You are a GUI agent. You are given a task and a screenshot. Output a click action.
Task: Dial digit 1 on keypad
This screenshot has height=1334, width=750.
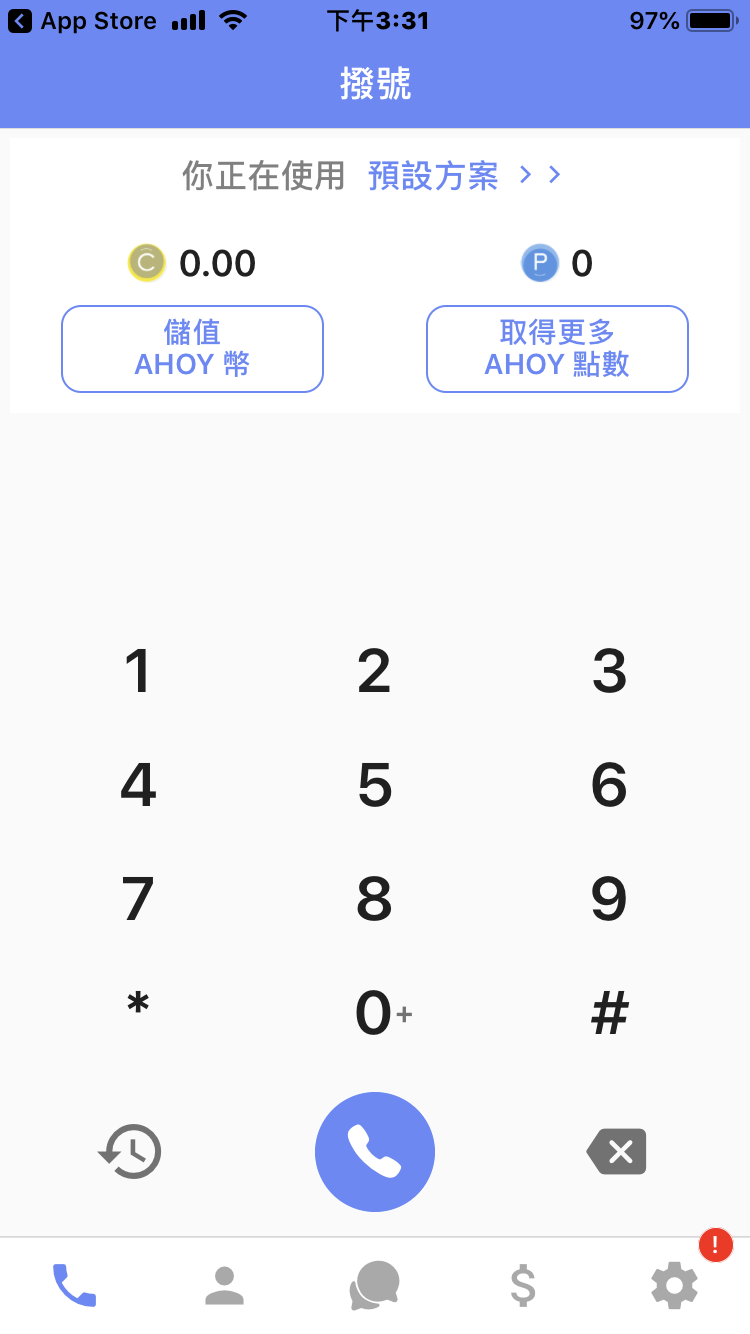coord(138,671)
